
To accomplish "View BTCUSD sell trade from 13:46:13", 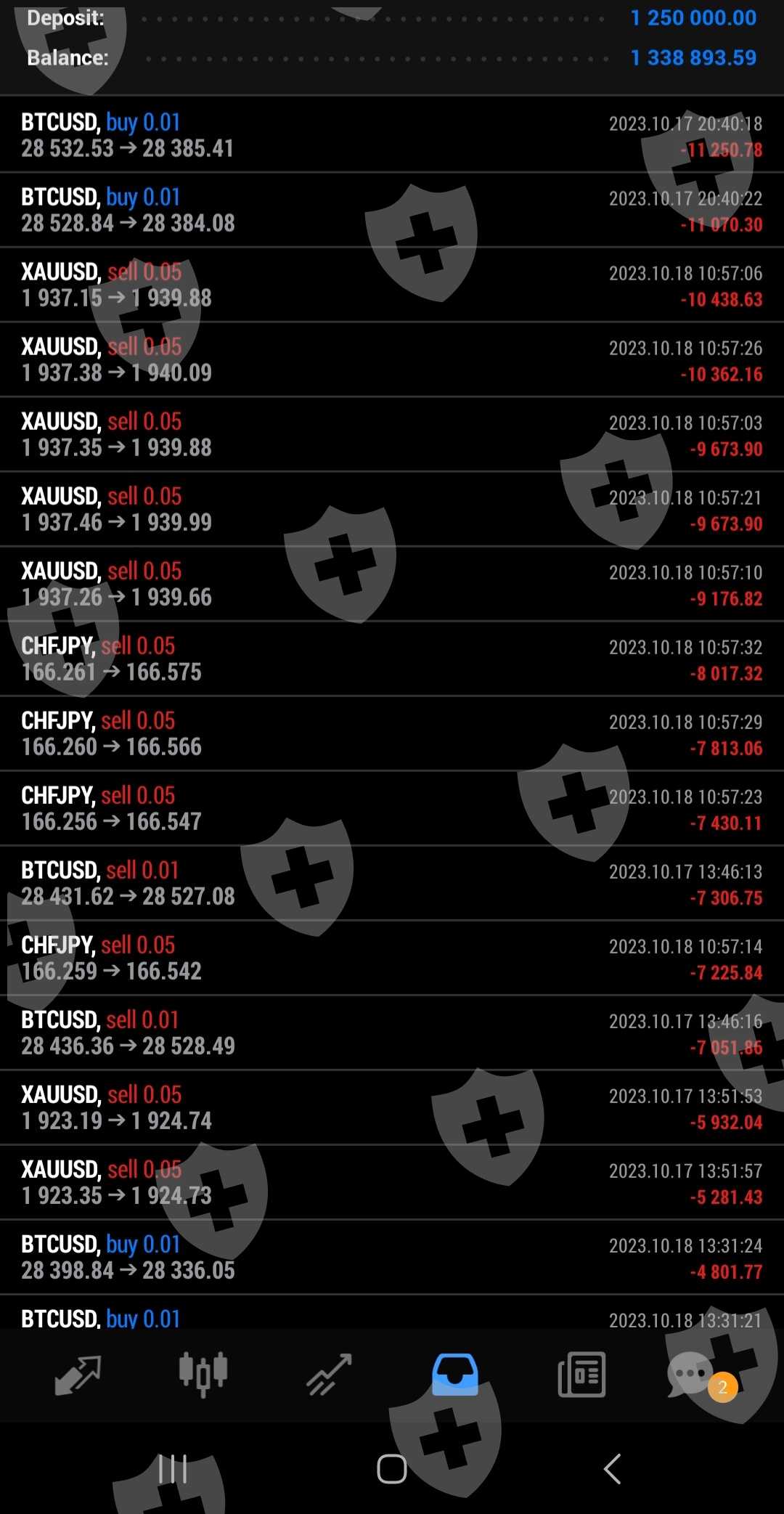I will pos(392,883).
